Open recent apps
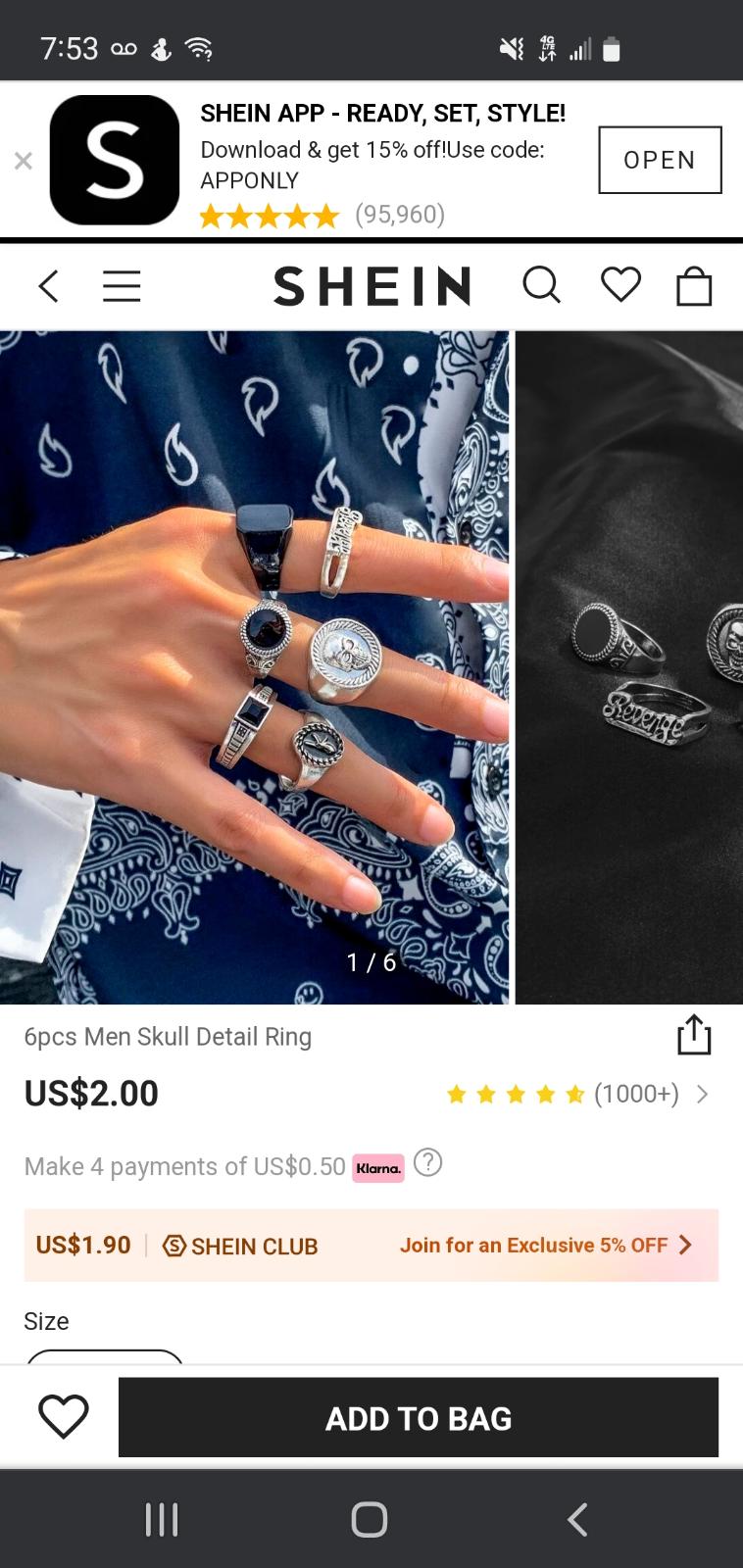The height and width of the screenshot is (1568, 743). pyautogui.click(x=162, y=1519)
